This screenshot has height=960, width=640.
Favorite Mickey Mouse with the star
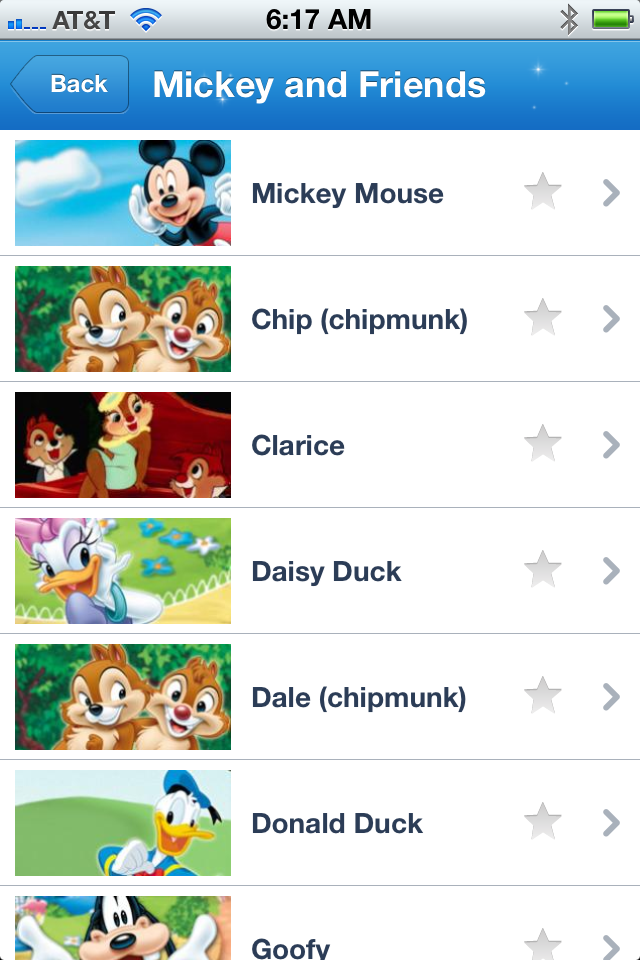[543, 192]
